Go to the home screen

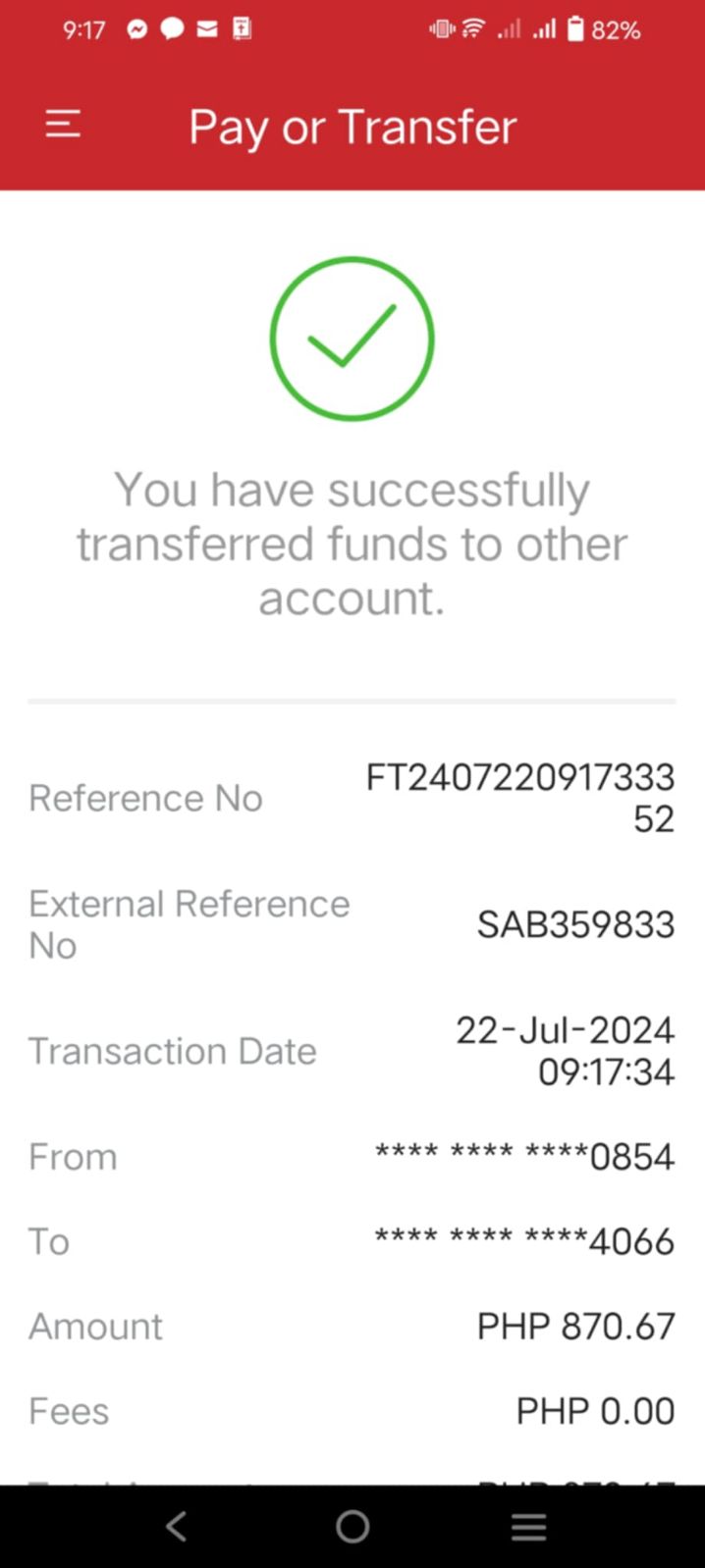tap(352, 1526)
